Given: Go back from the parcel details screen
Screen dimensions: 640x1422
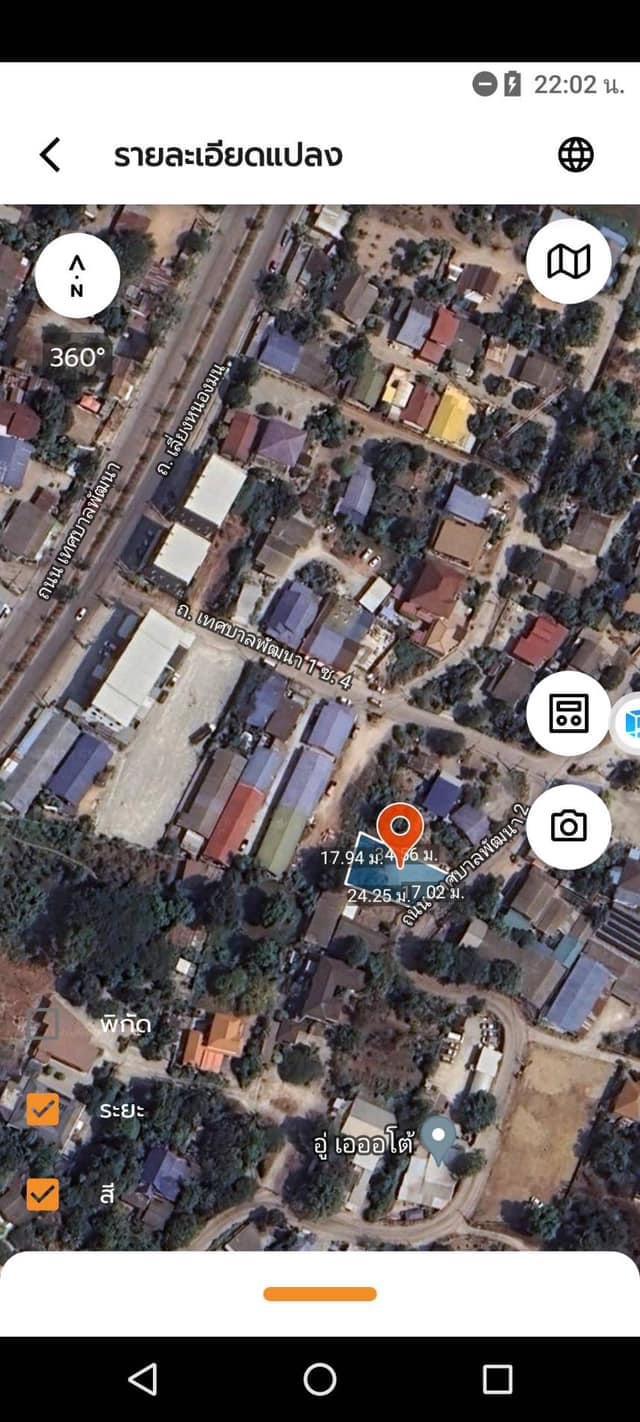Looking at the screenshot, I should pos(50,155).
